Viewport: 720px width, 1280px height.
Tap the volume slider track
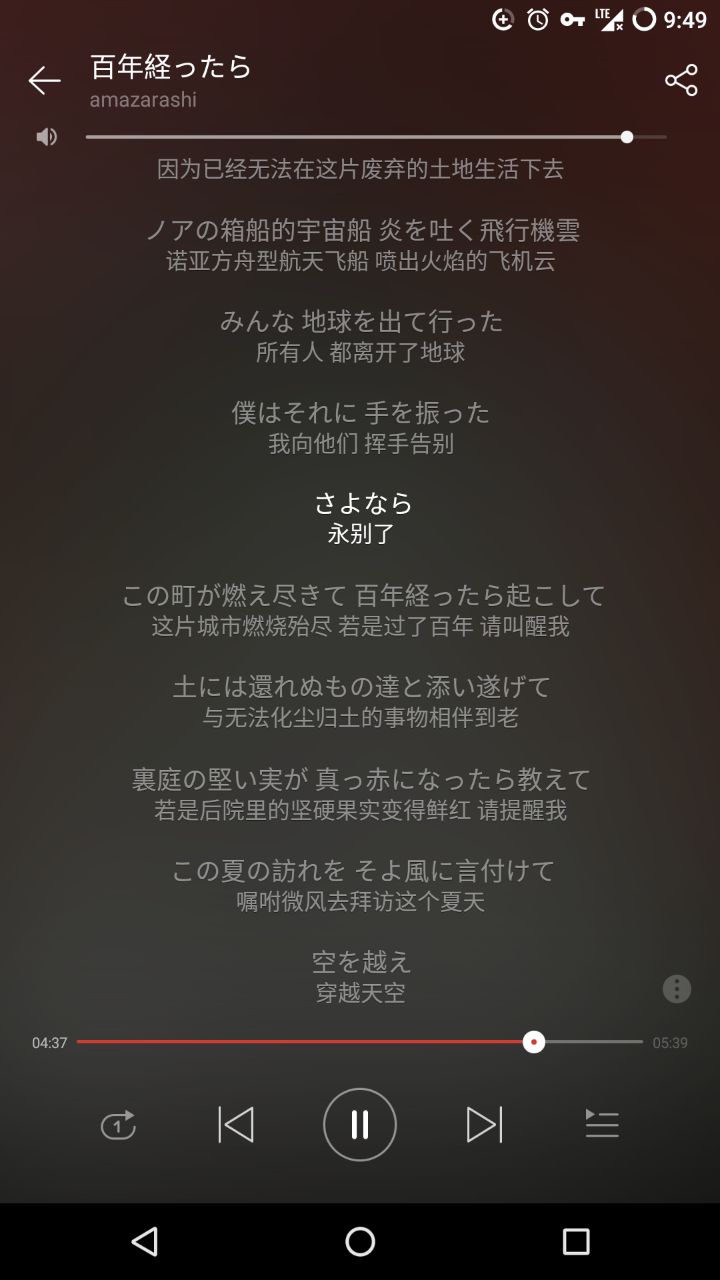376,137
